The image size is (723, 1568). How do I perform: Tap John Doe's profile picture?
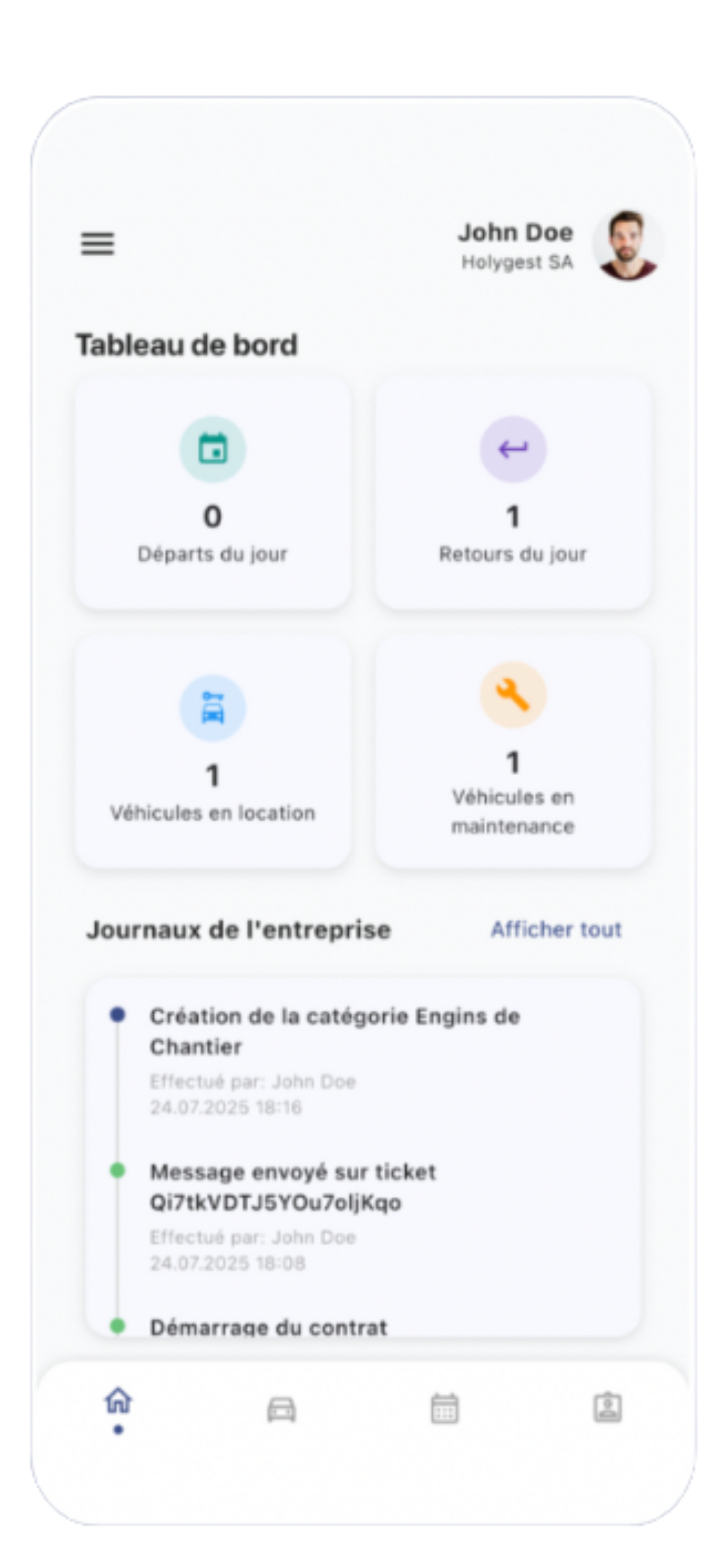pyautogui.click(x=627, y=245)
